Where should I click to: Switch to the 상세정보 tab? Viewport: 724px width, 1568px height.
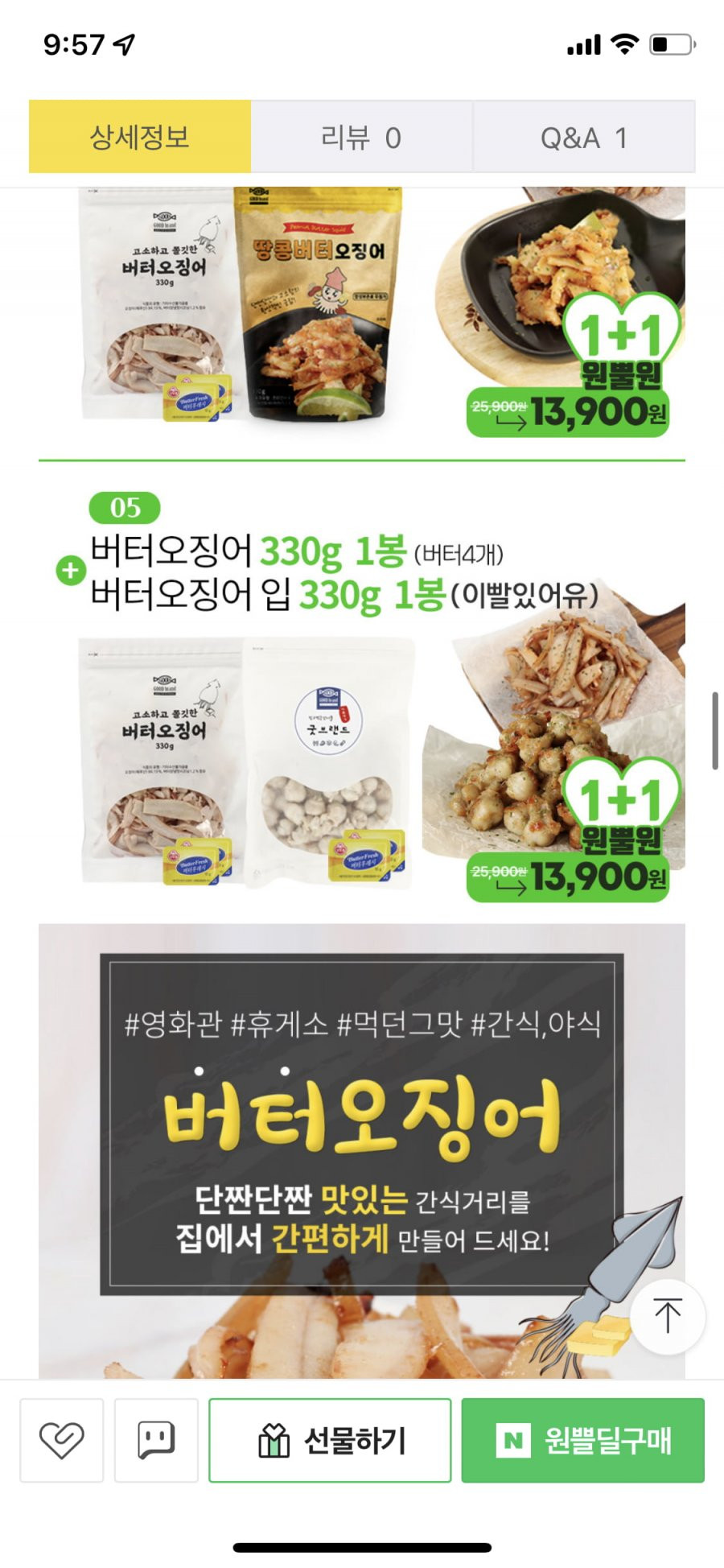click(140, 137)
